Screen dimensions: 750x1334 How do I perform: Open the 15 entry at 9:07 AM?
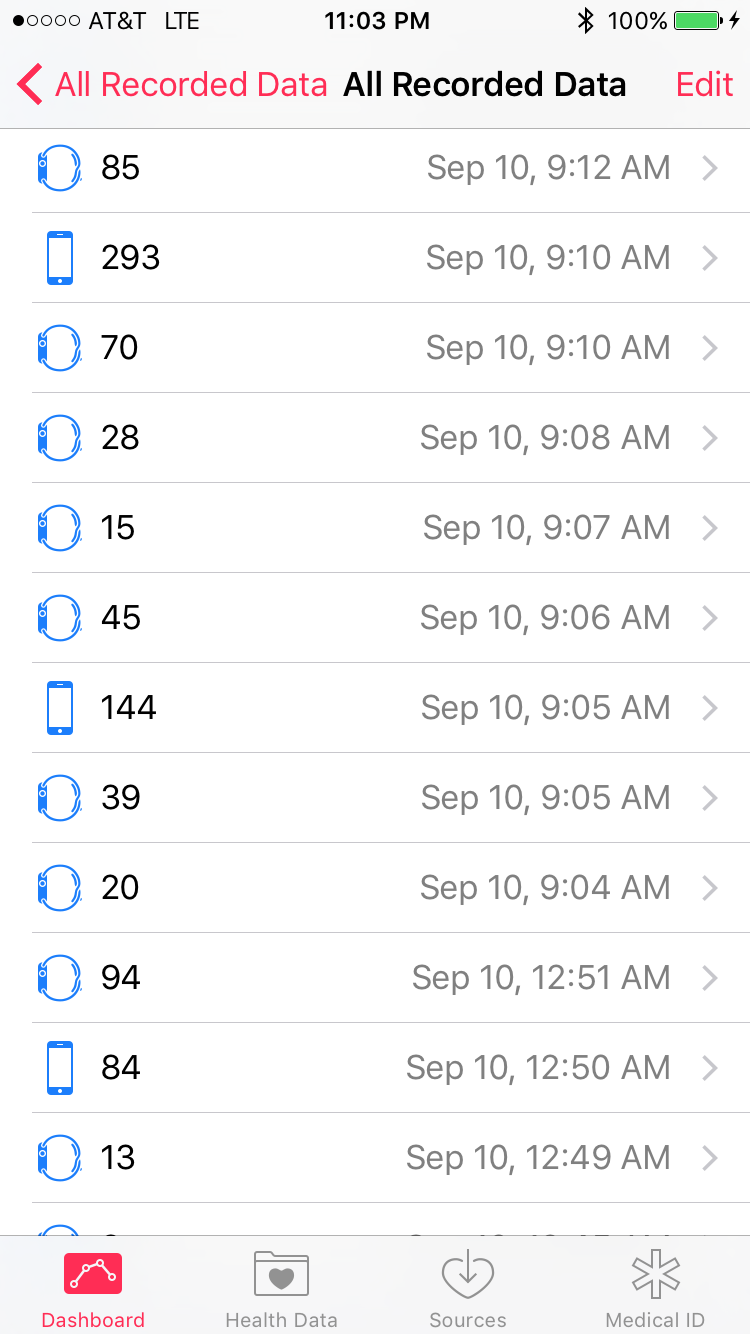375,528
